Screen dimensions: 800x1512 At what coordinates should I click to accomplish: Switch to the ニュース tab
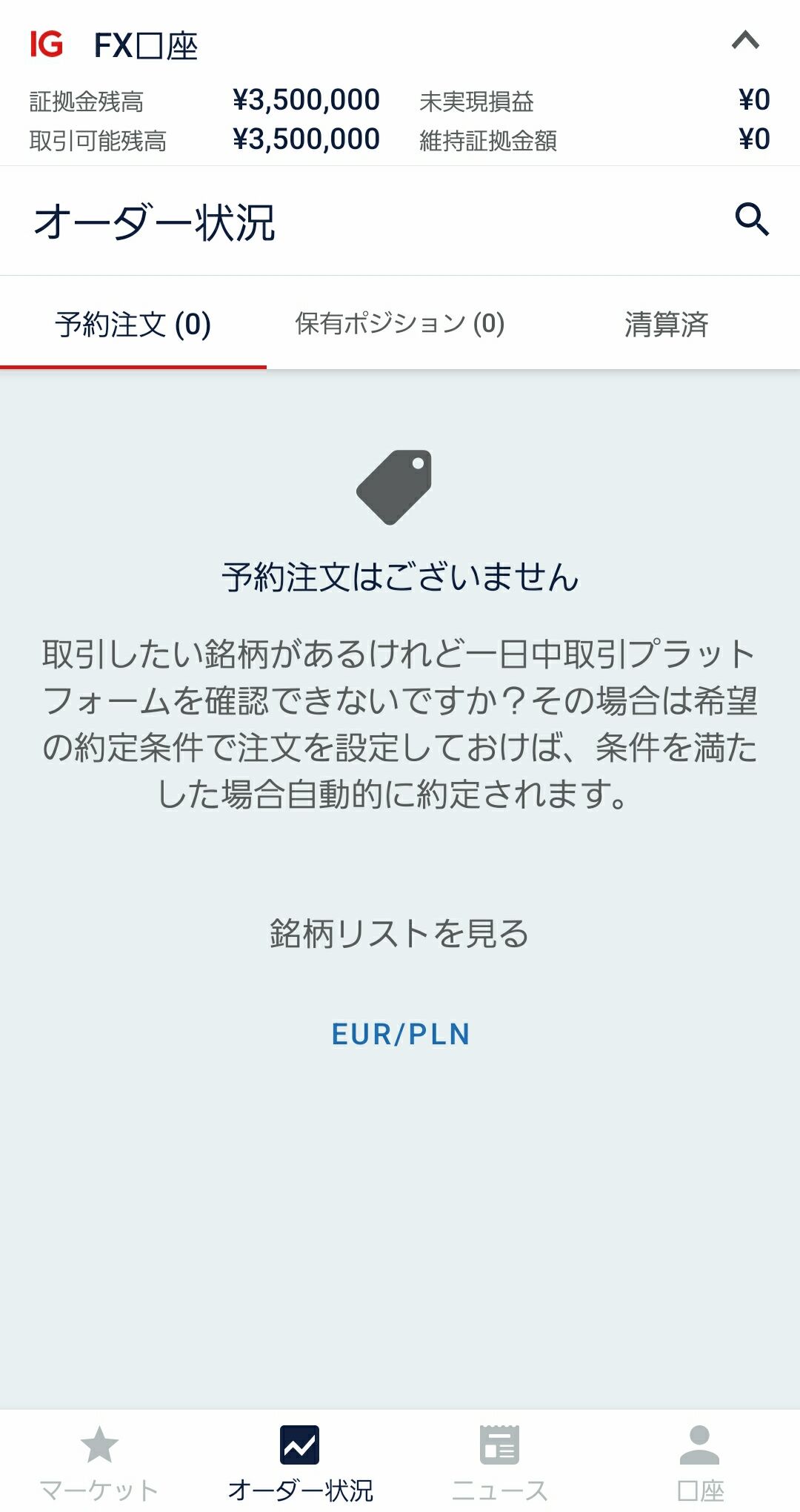[500, 1462]
